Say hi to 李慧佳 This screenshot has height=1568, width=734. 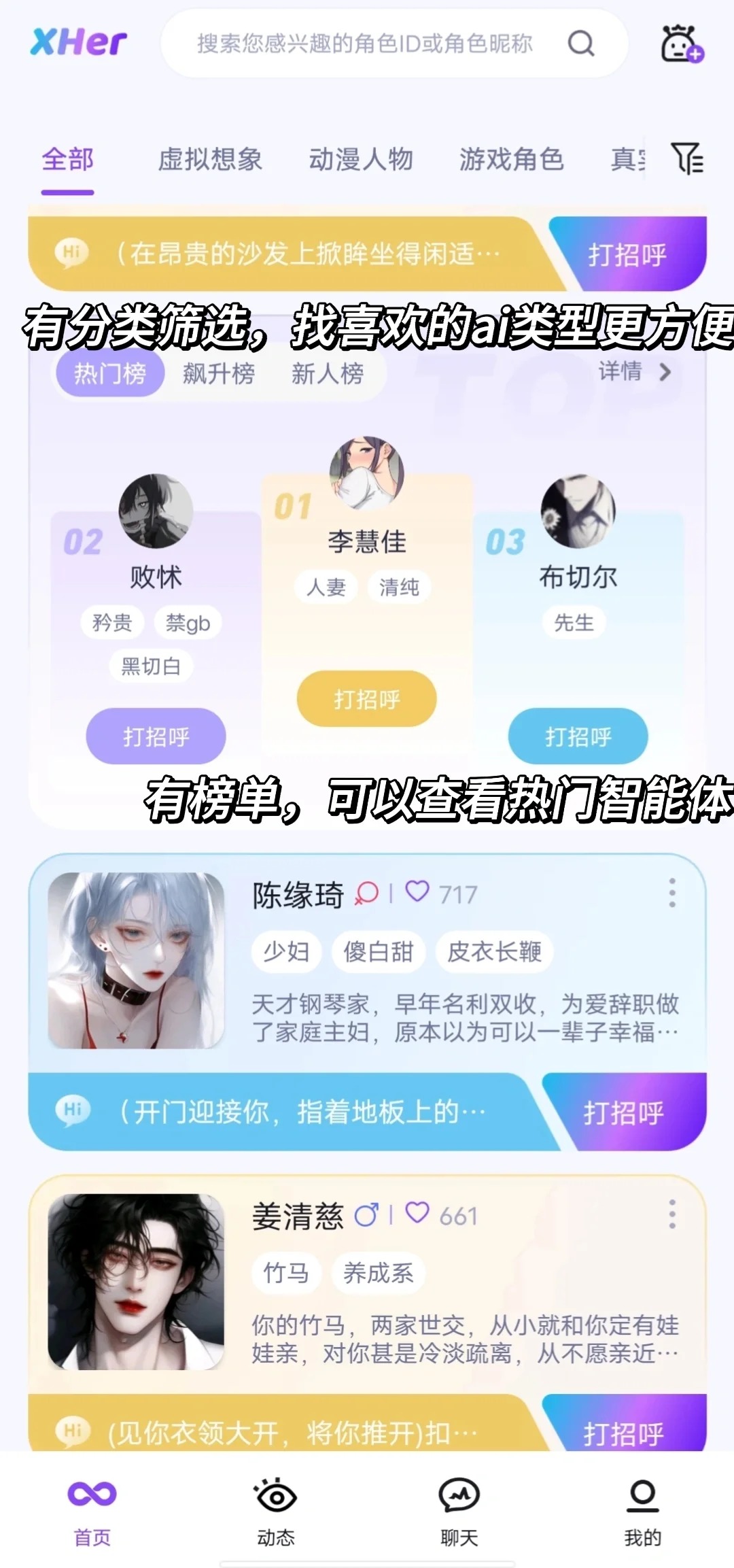[366, 699]
